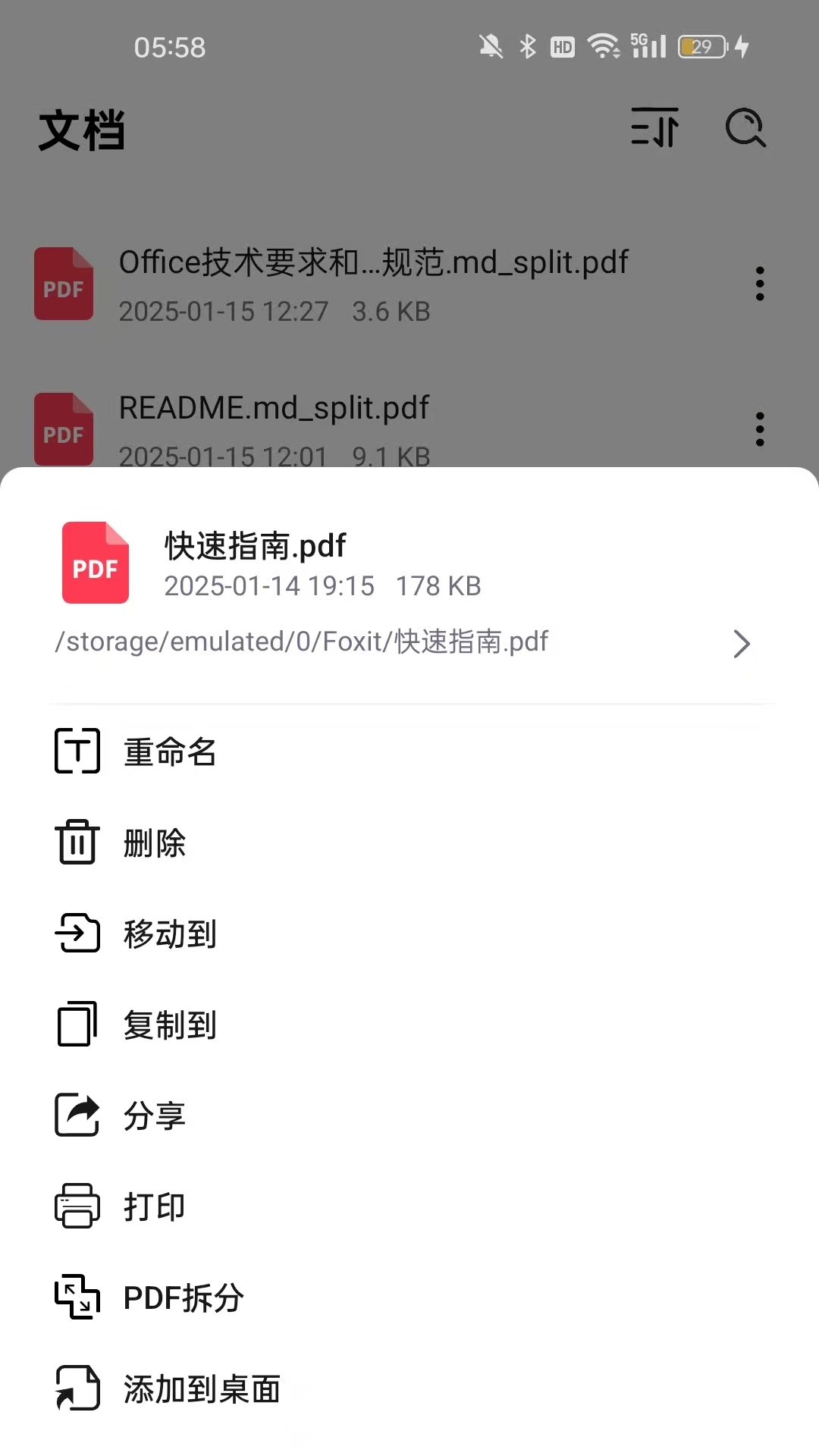
Task: Expand the file path with the chevron arrow
Action: 742,644
